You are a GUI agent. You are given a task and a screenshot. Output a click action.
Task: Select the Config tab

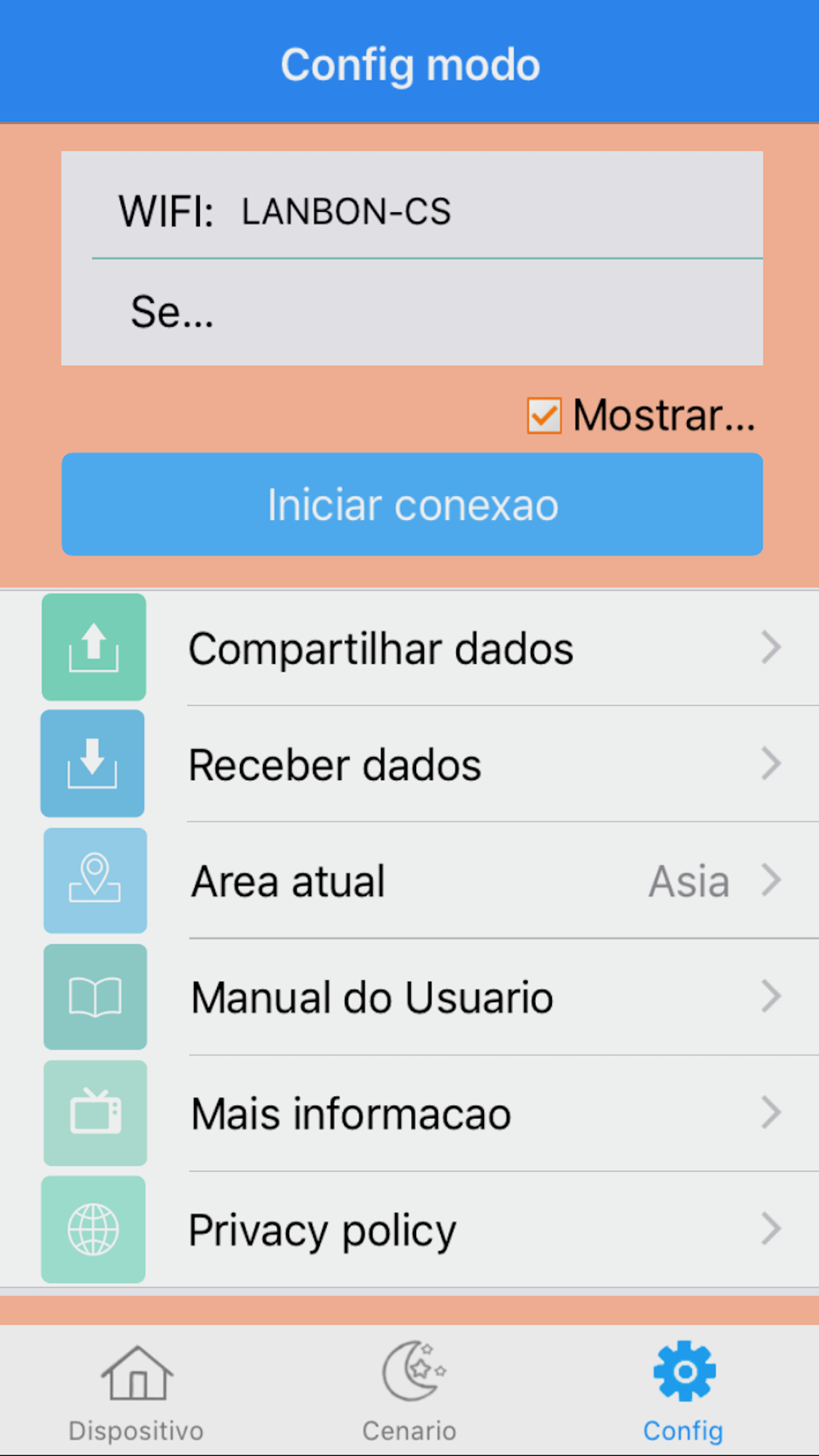coord(683,1392)
